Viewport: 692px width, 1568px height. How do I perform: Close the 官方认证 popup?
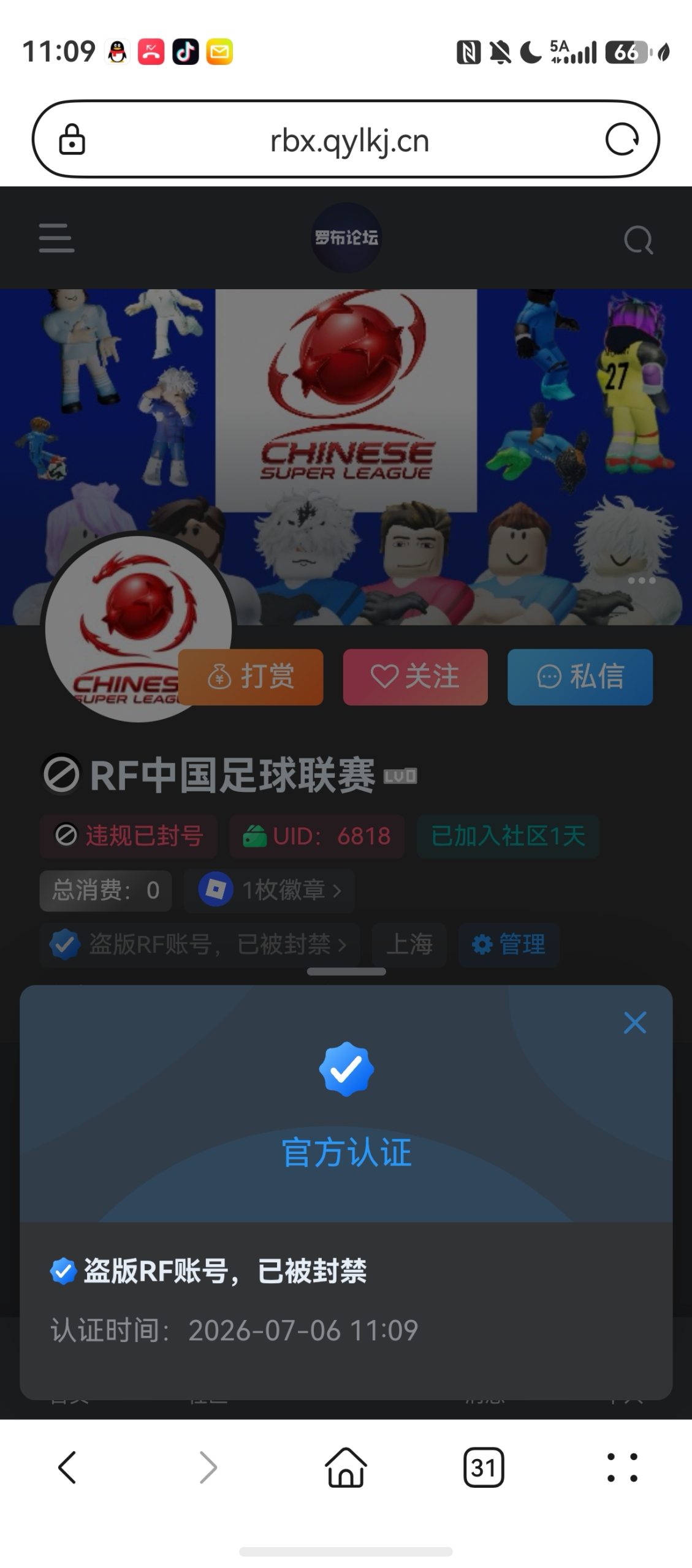tap(634, 1022)
